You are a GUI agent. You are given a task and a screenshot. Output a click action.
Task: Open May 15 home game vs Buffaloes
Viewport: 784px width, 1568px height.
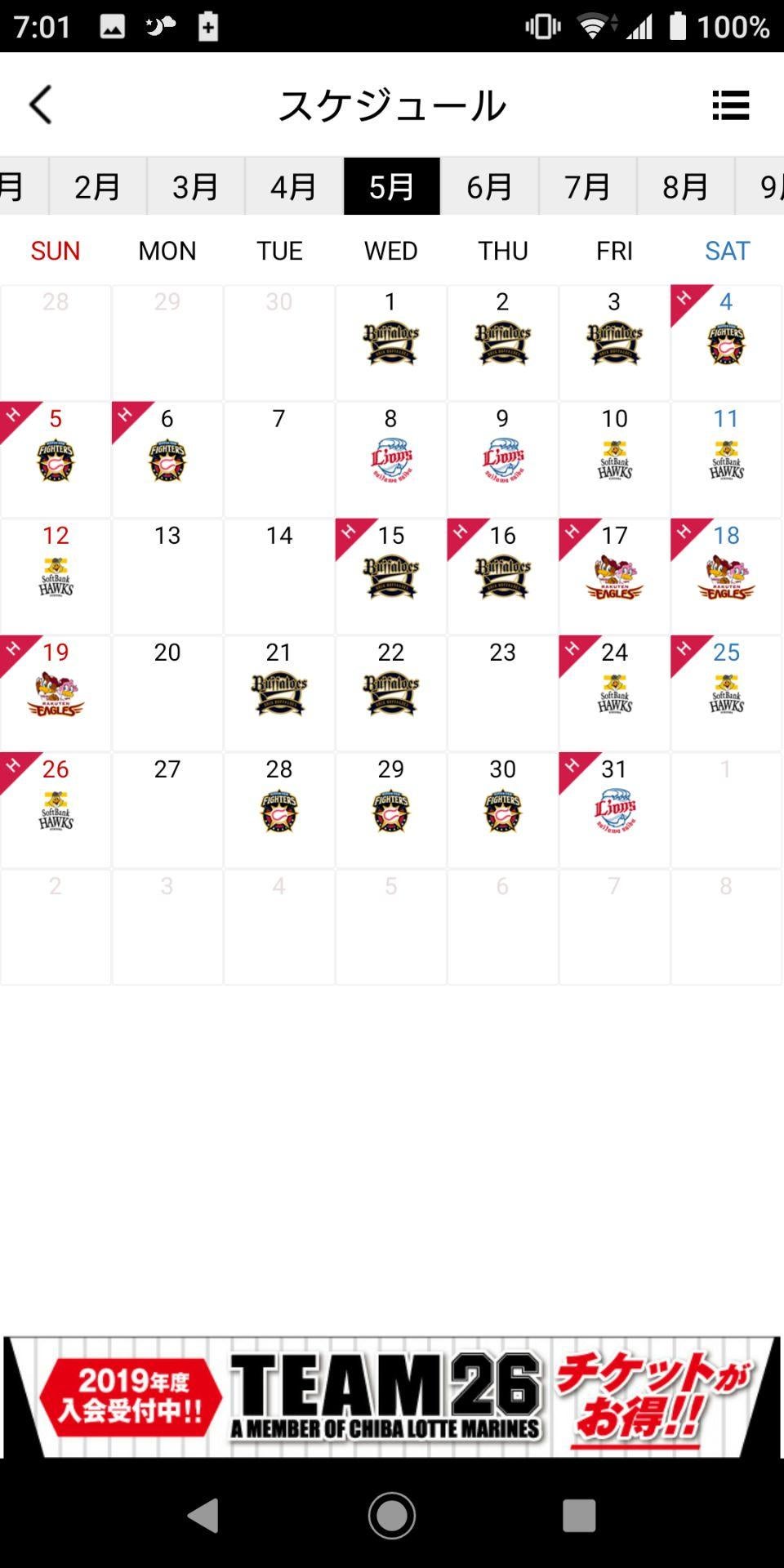[x=390, y=576]
